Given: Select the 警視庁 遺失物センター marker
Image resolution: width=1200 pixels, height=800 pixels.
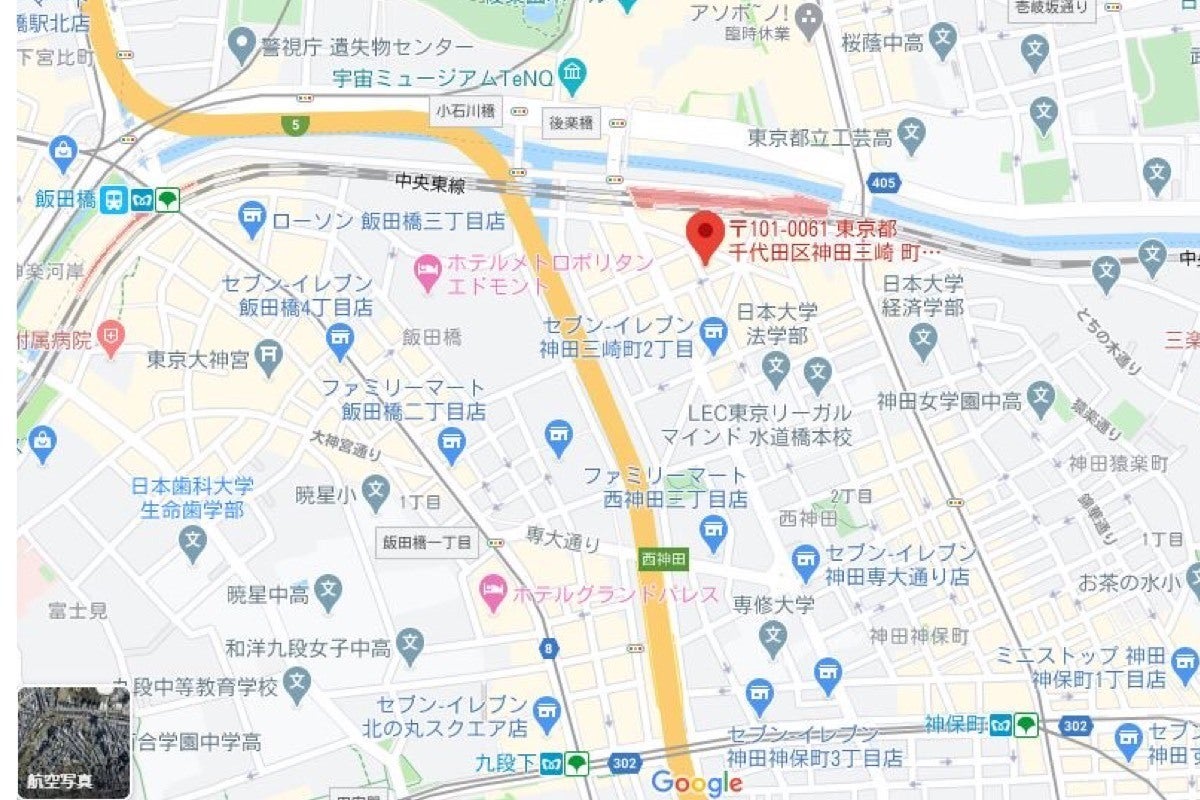Looking at the screenshot, I should coord(242,43).
